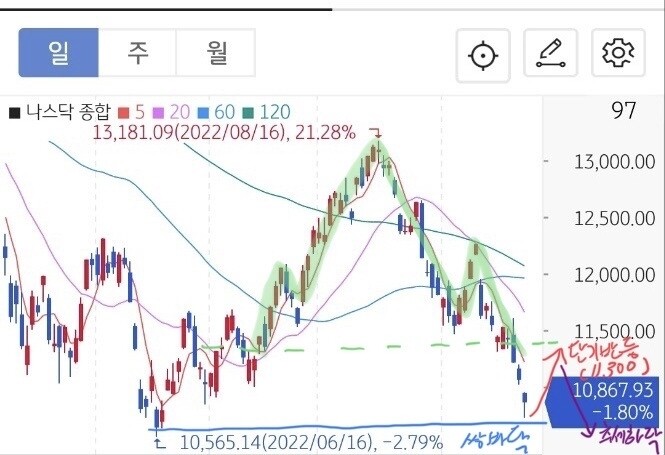This screenshot has width=665, height=455.
Task: Select the 월 (monthly) chart tab
Action: (x=216, y=53)
